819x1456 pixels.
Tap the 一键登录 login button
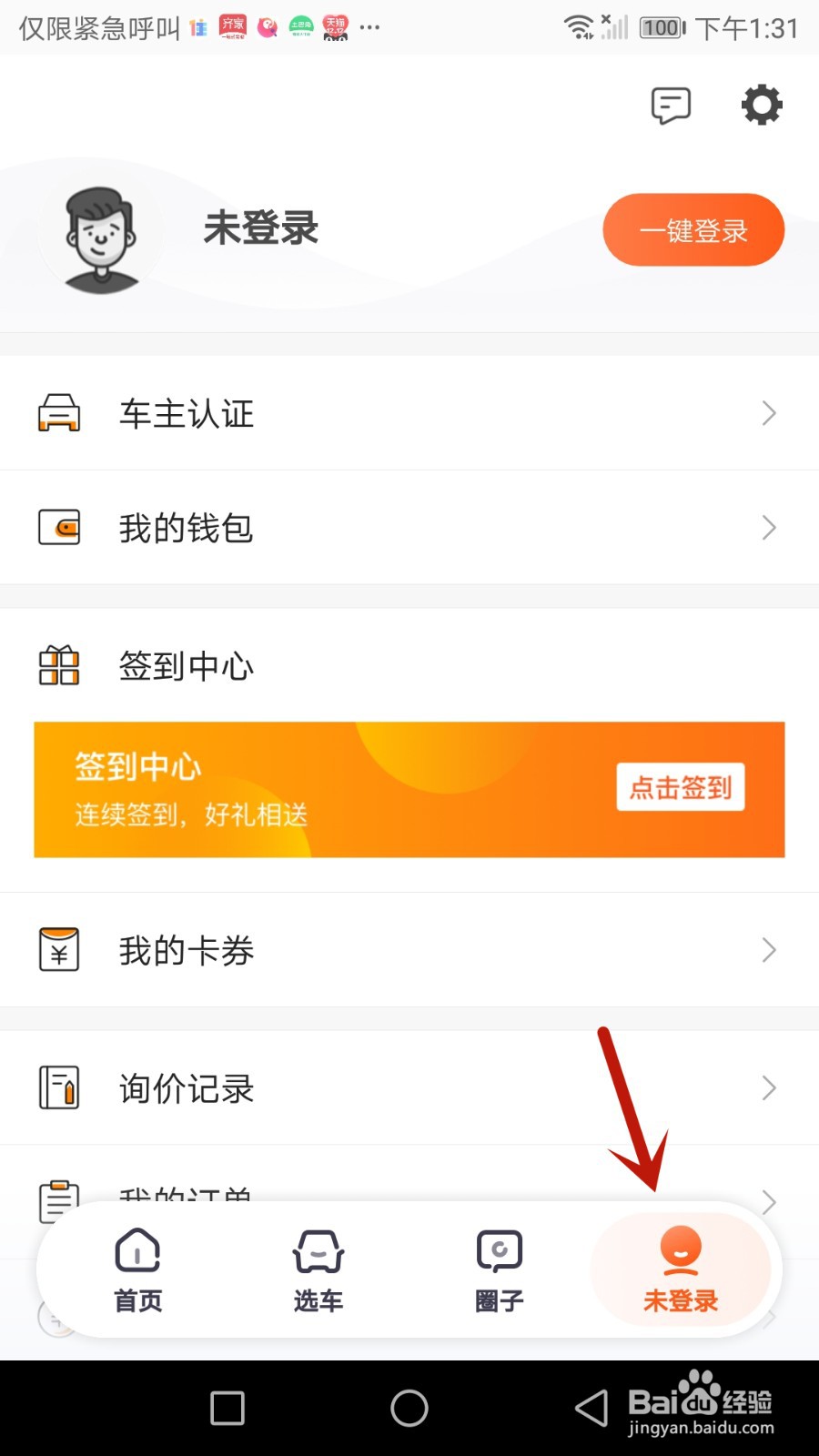(x=693, y=230)
